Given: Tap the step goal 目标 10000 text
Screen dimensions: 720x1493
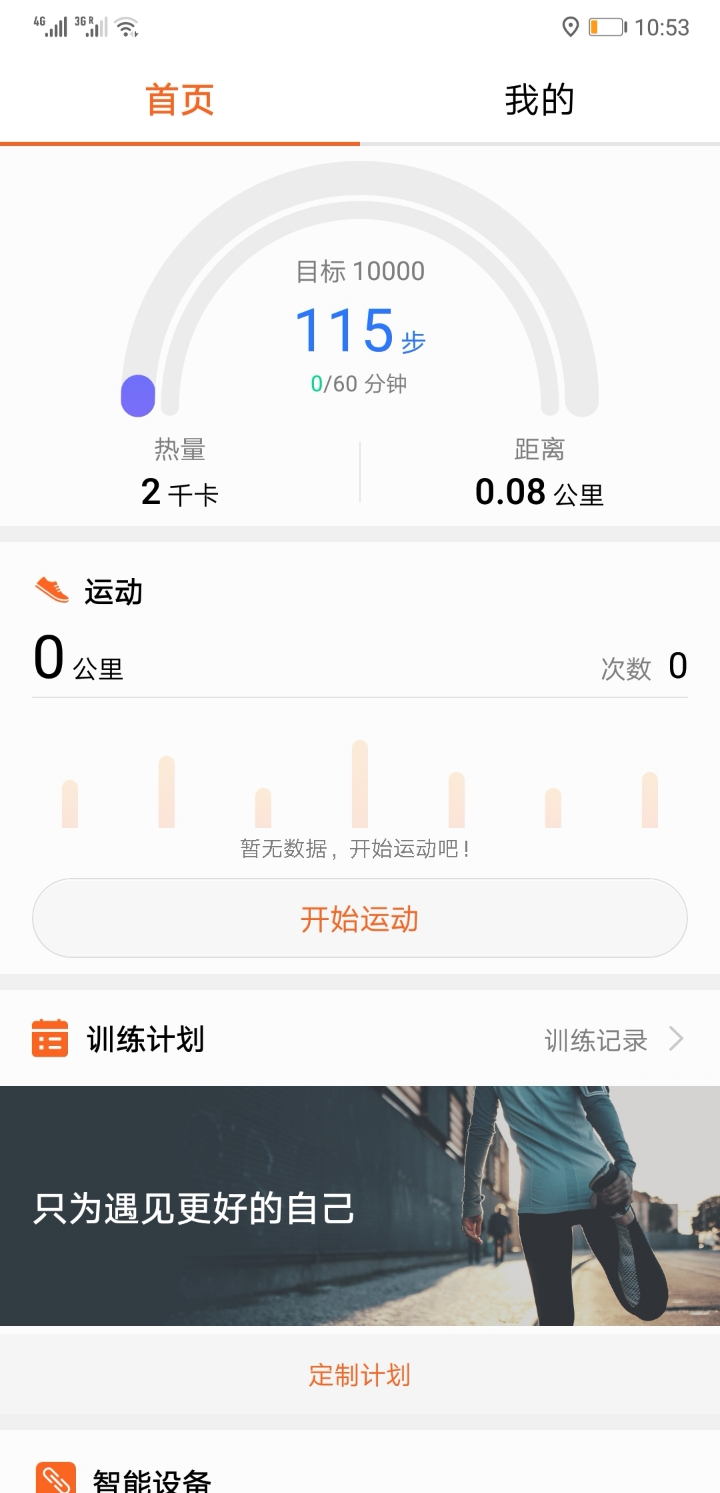Looking at the screenshot, I should (360, 271).
